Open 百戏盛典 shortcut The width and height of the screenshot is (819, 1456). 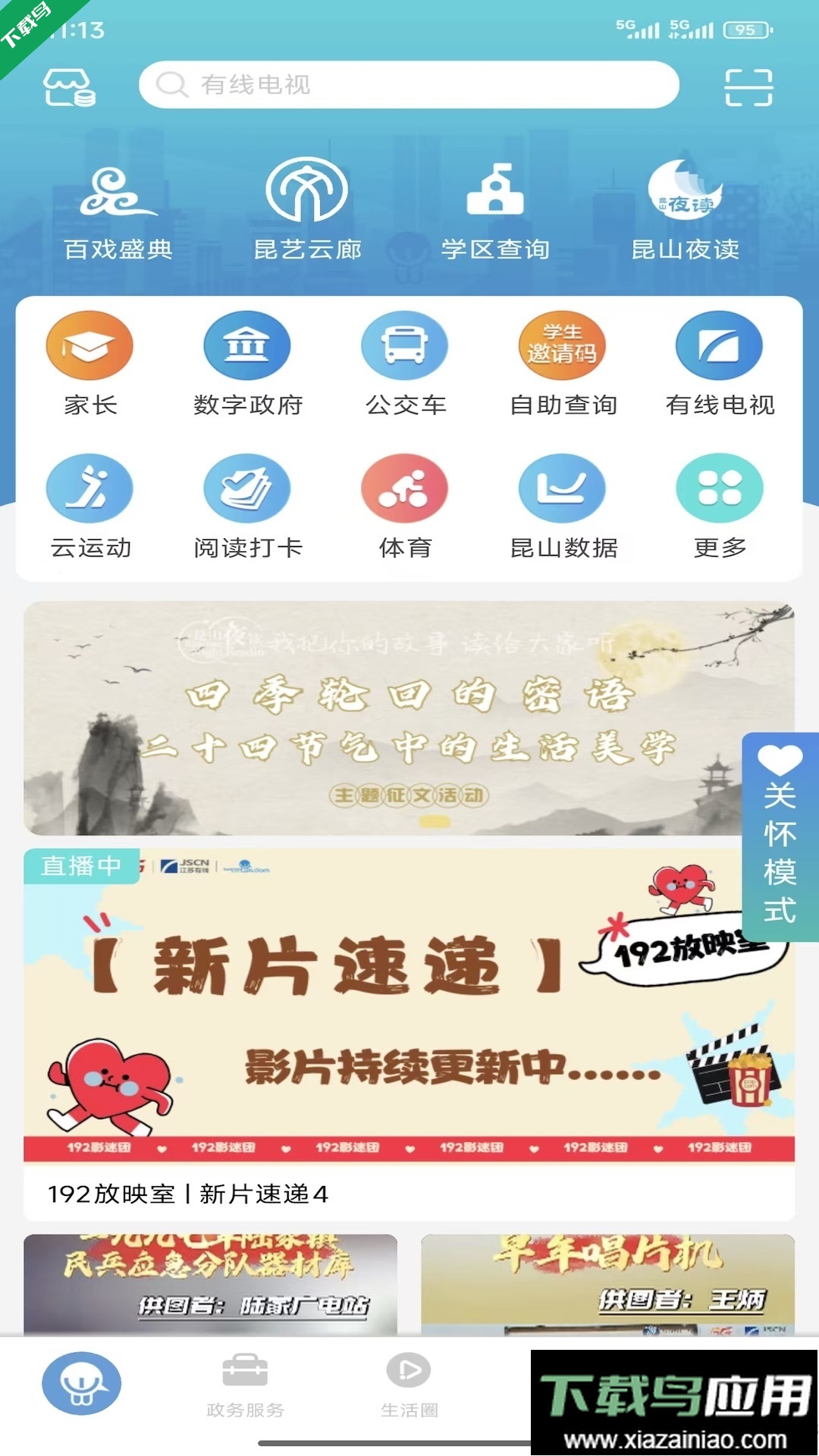[x=118, y=209]
